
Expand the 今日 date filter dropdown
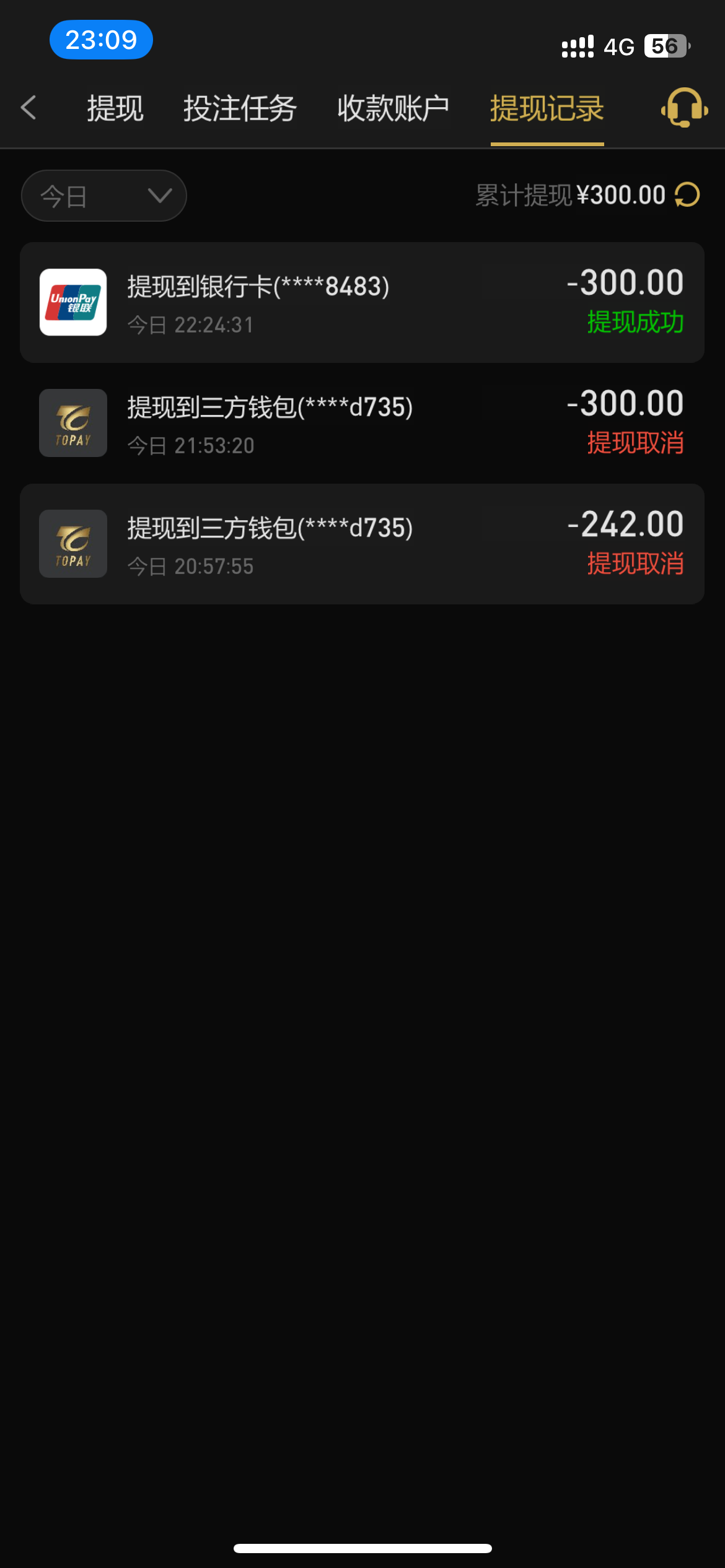(104, 196)
